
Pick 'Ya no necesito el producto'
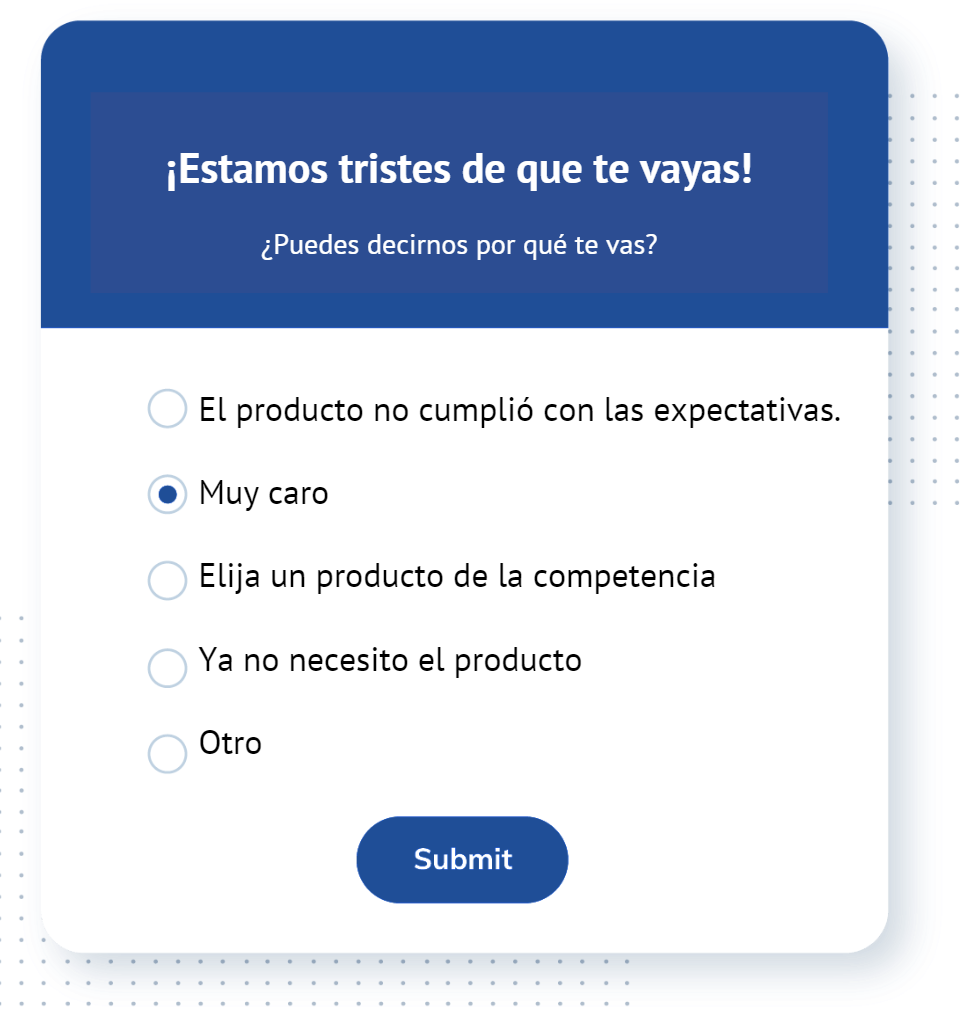pos(167,667)
